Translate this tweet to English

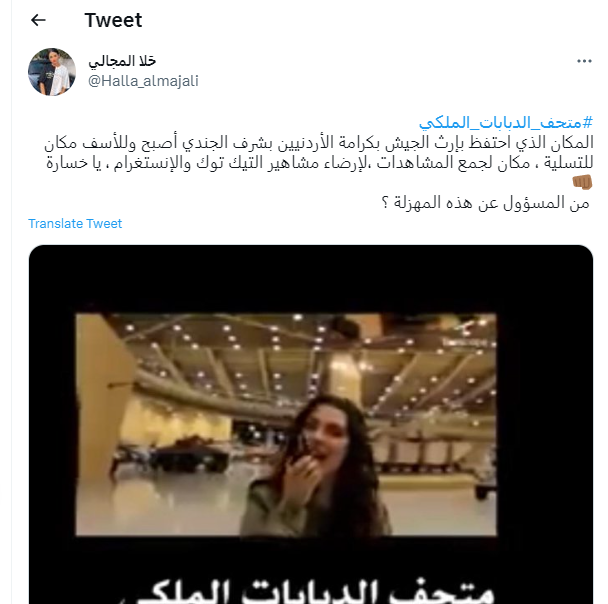click(75, 224)
